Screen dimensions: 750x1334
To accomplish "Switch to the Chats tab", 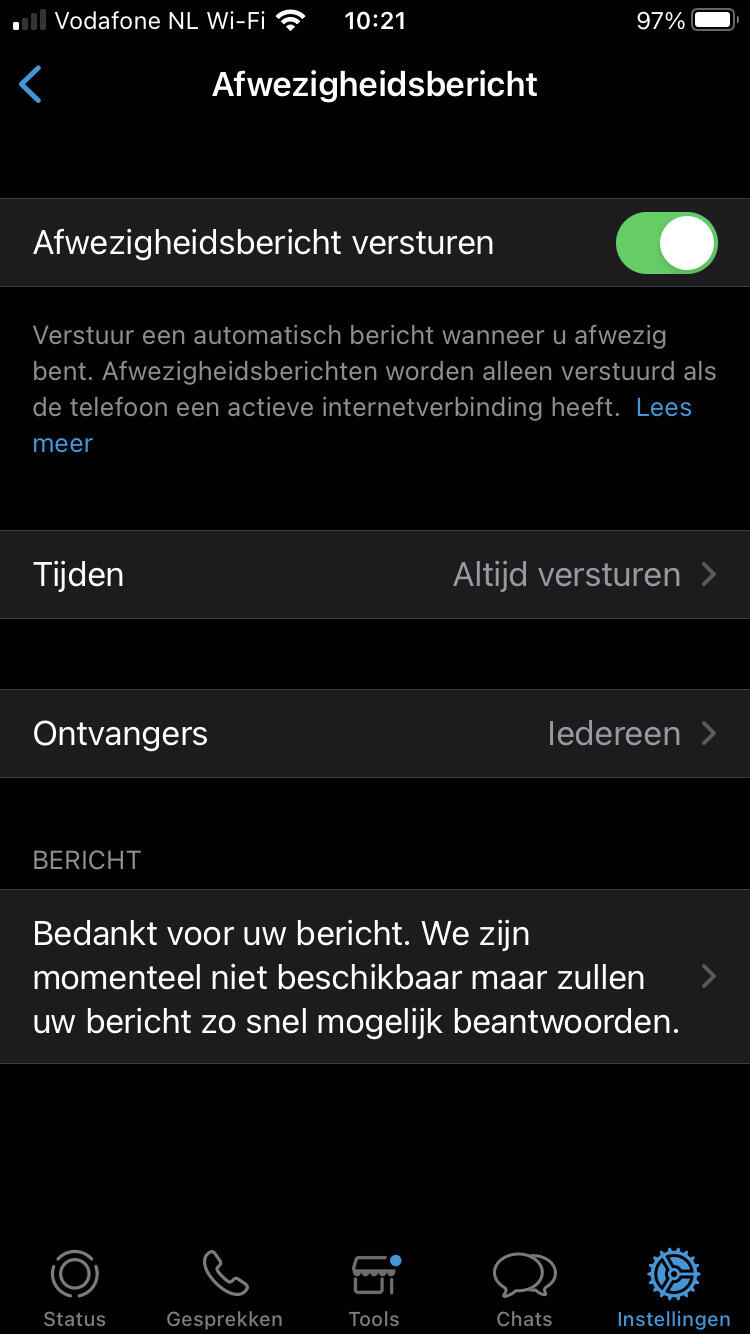I will point(524,1288).
